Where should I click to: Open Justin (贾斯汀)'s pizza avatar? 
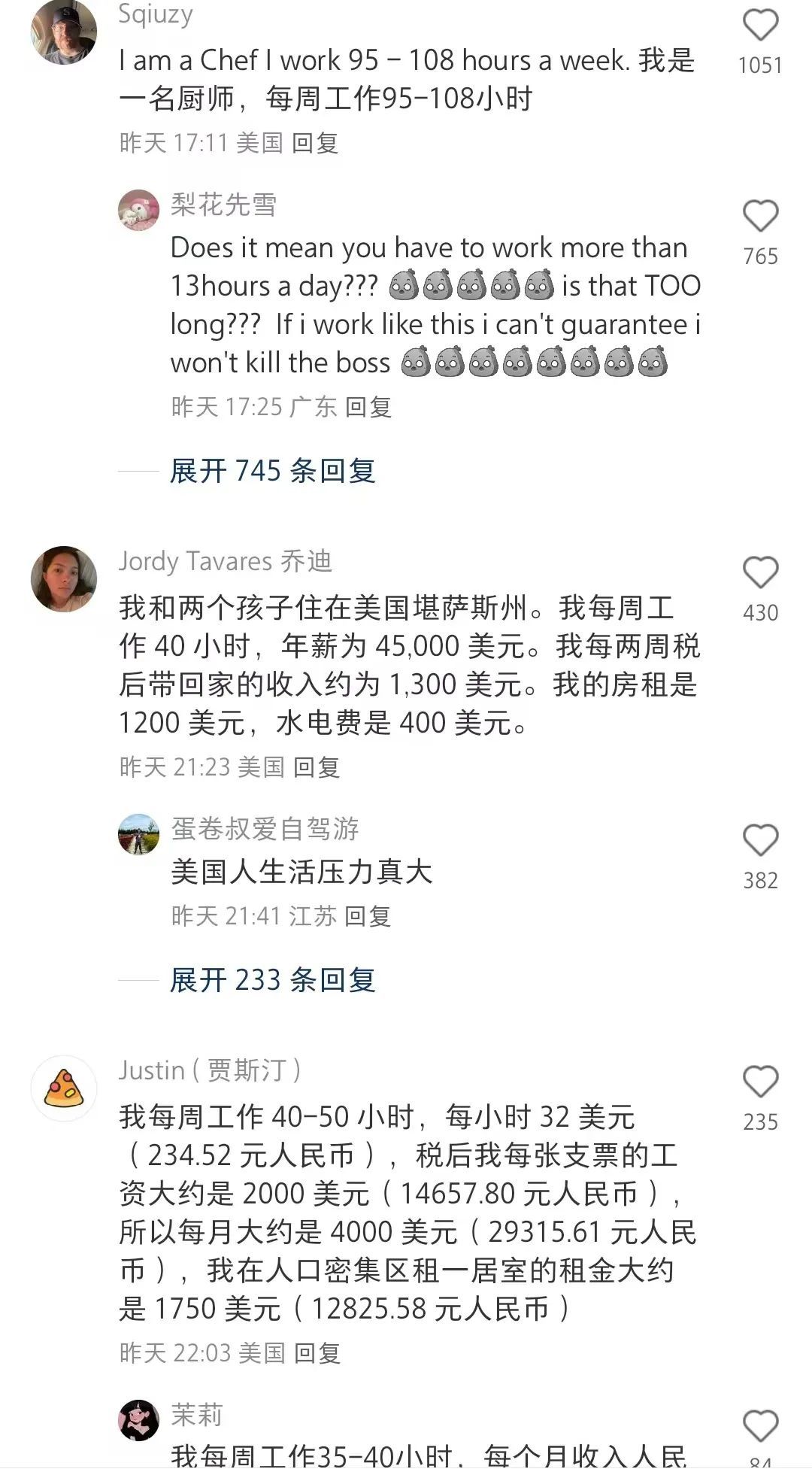(x=64, y=1088)
